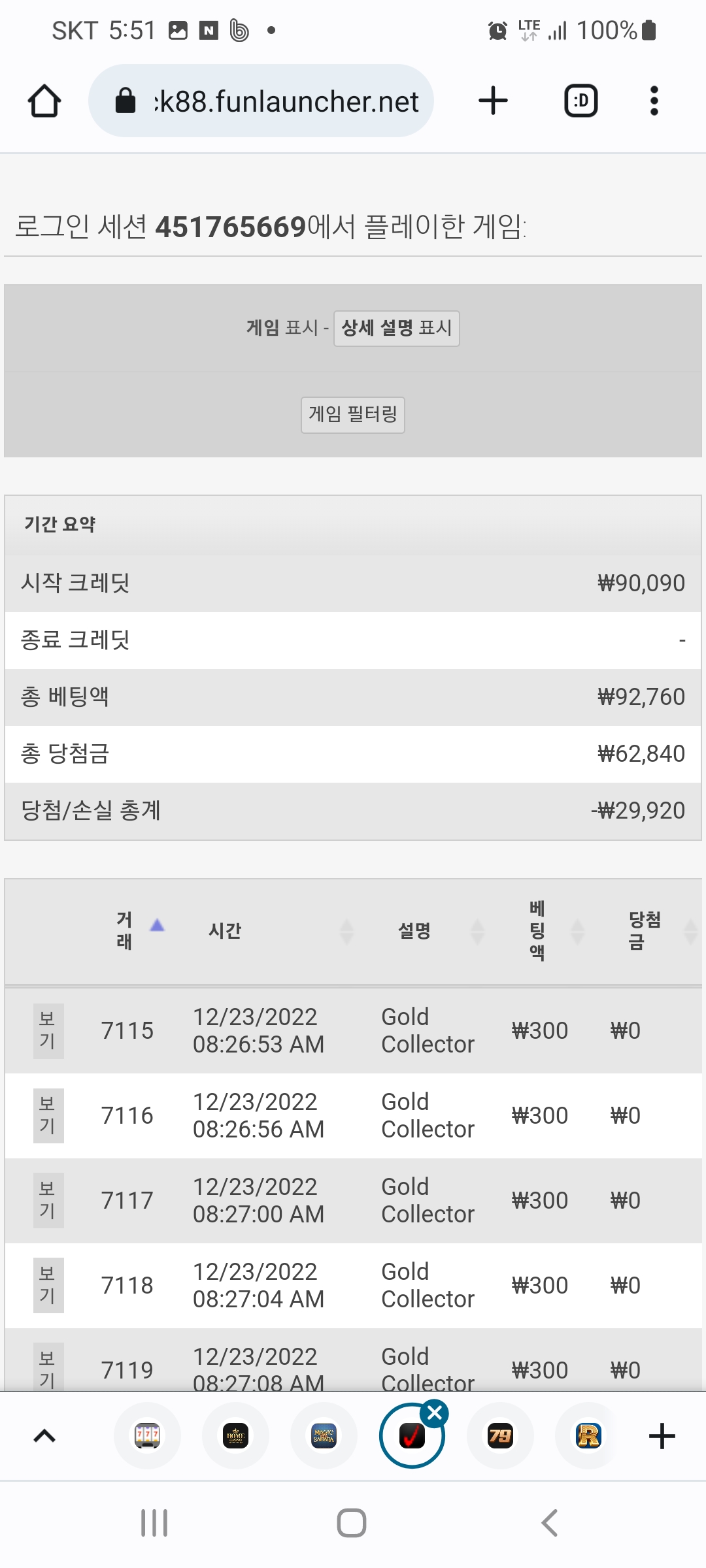Open the tab switcher
706x1568 pixels.
(580, 101)
